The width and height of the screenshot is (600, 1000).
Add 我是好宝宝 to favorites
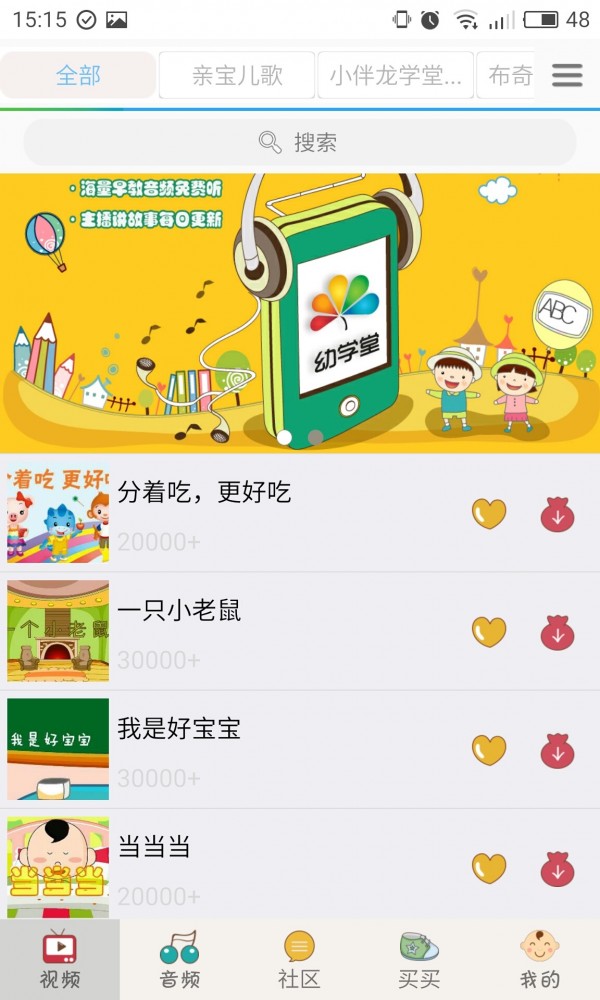tap(489, 750)
